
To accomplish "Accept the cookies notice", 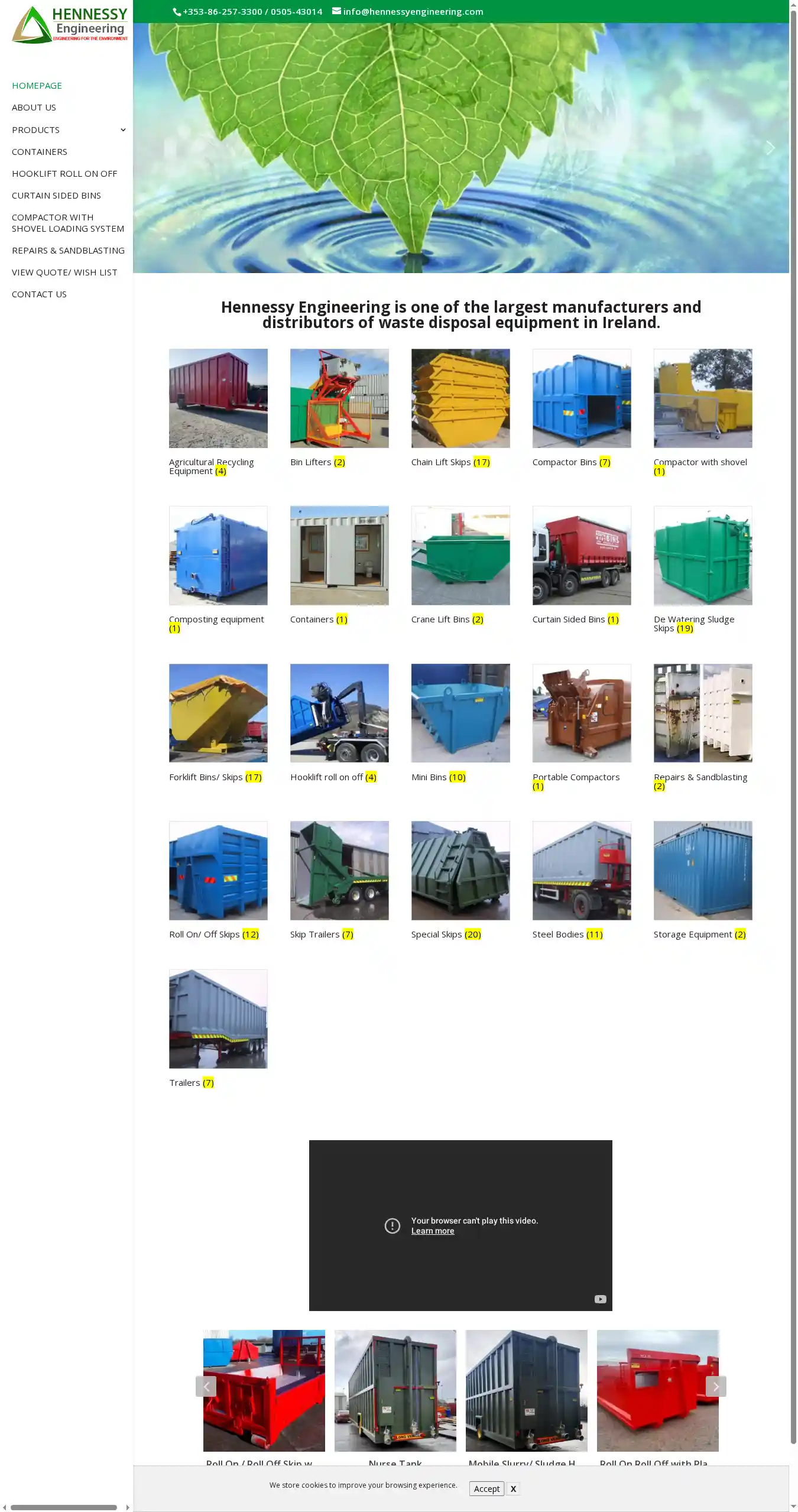I will pos(486,1488).
